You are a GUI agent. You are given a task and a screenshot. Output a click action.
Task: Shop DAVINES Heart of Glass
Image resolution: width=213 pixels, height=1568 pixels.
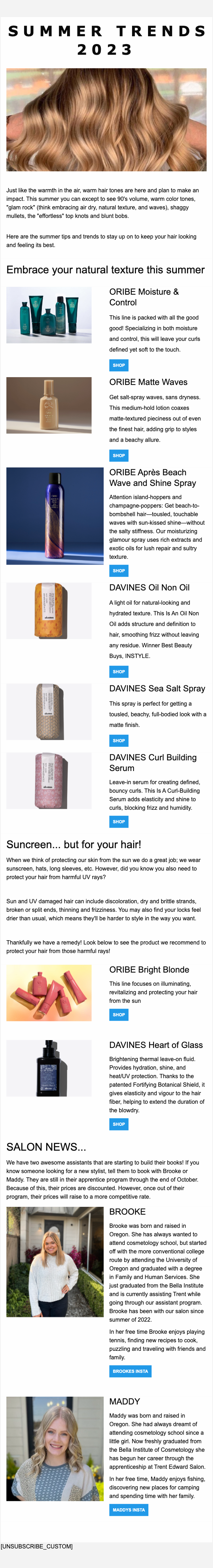pos(119,1124)
